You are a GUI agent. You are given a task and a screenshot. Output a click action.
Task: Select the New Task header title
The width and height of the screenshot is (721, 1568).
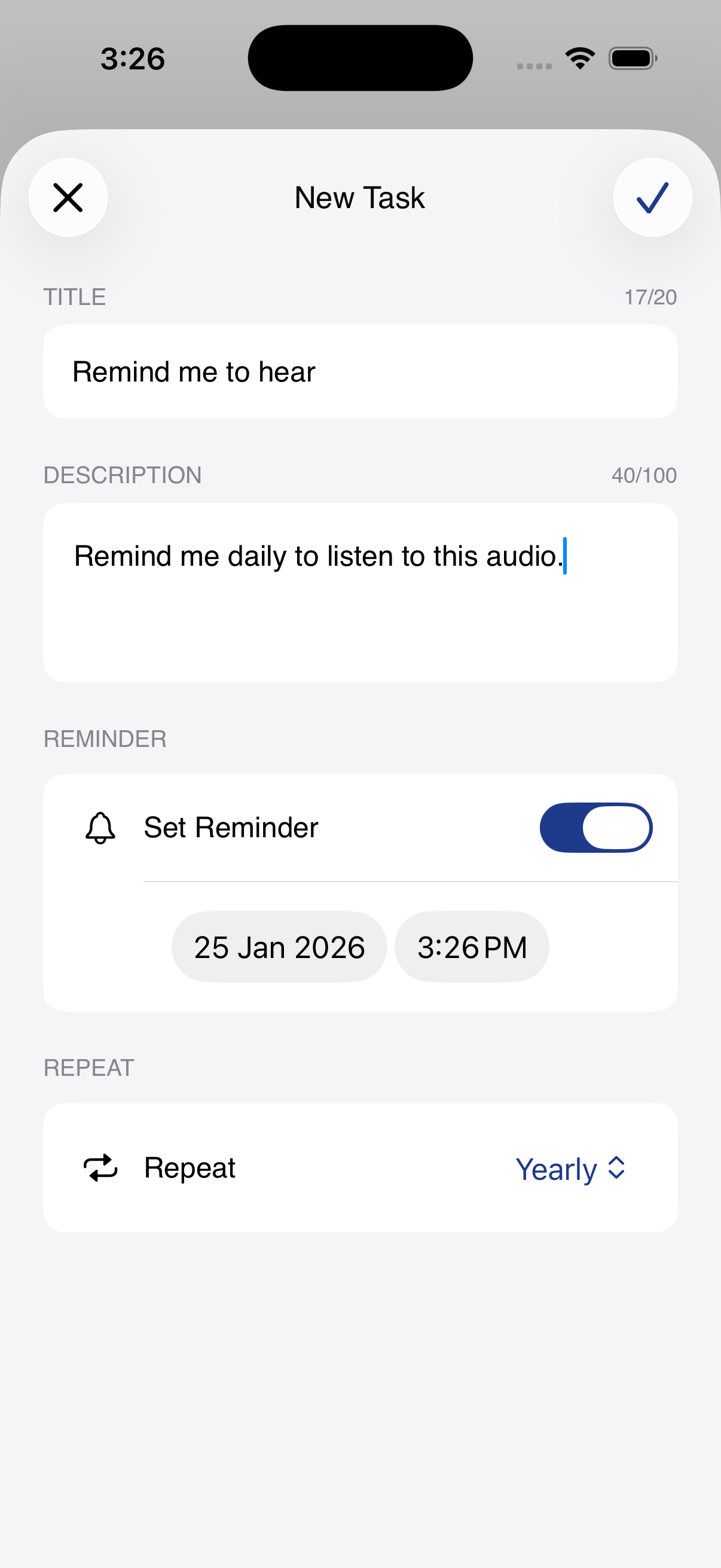coord(359,197)
